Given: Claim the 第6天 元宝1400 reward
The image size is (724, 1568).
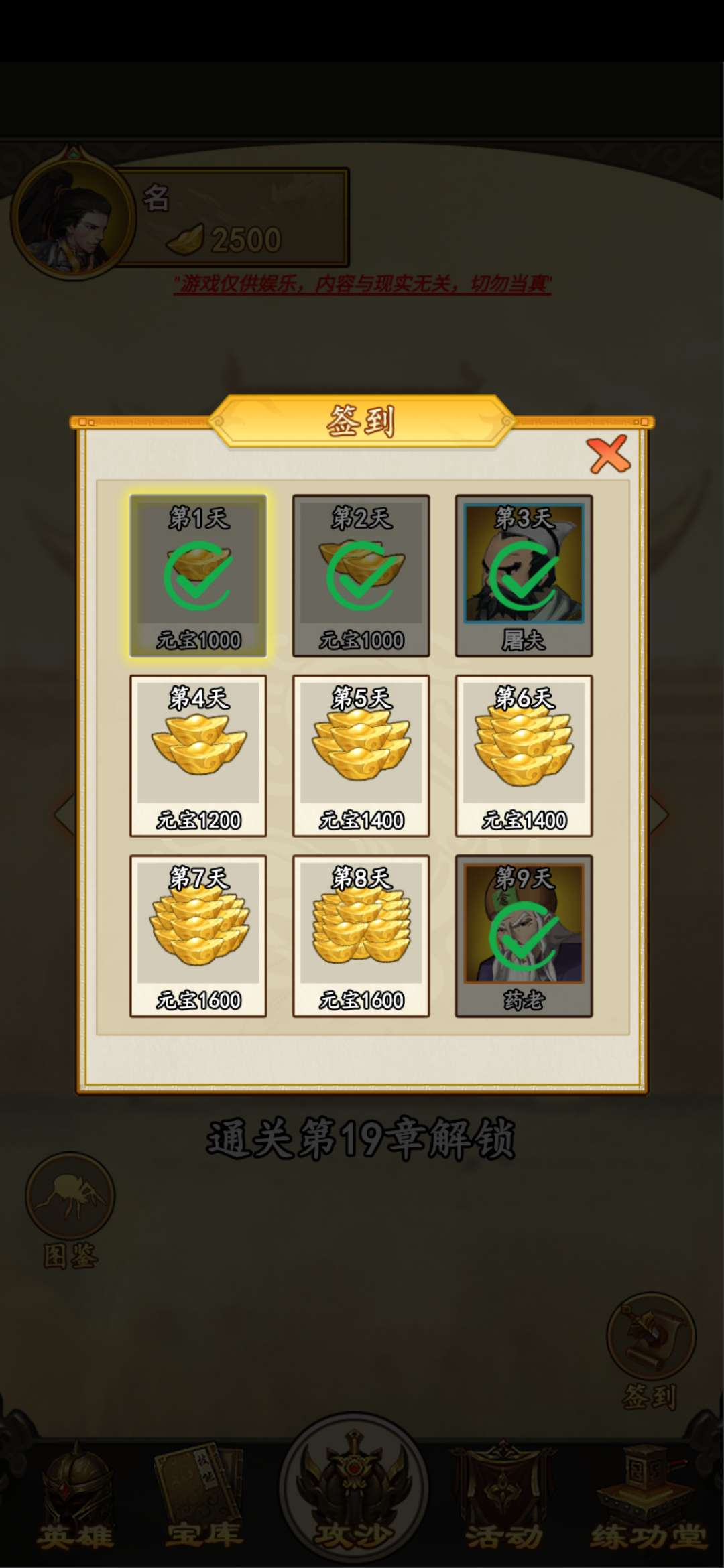Looking at the screenshot, I should point(524,756).
